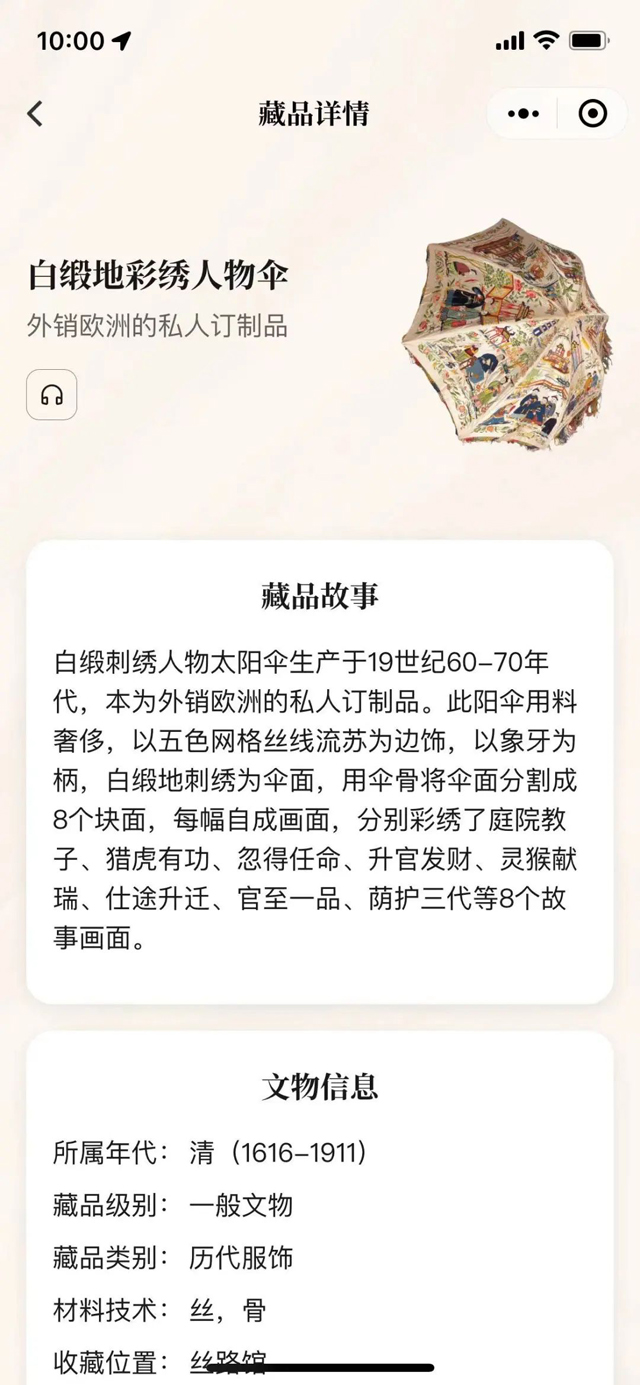Viewport: 640px width, 1385px height.
Task: Close the mini program with the circle button
Action: [593, 114]
